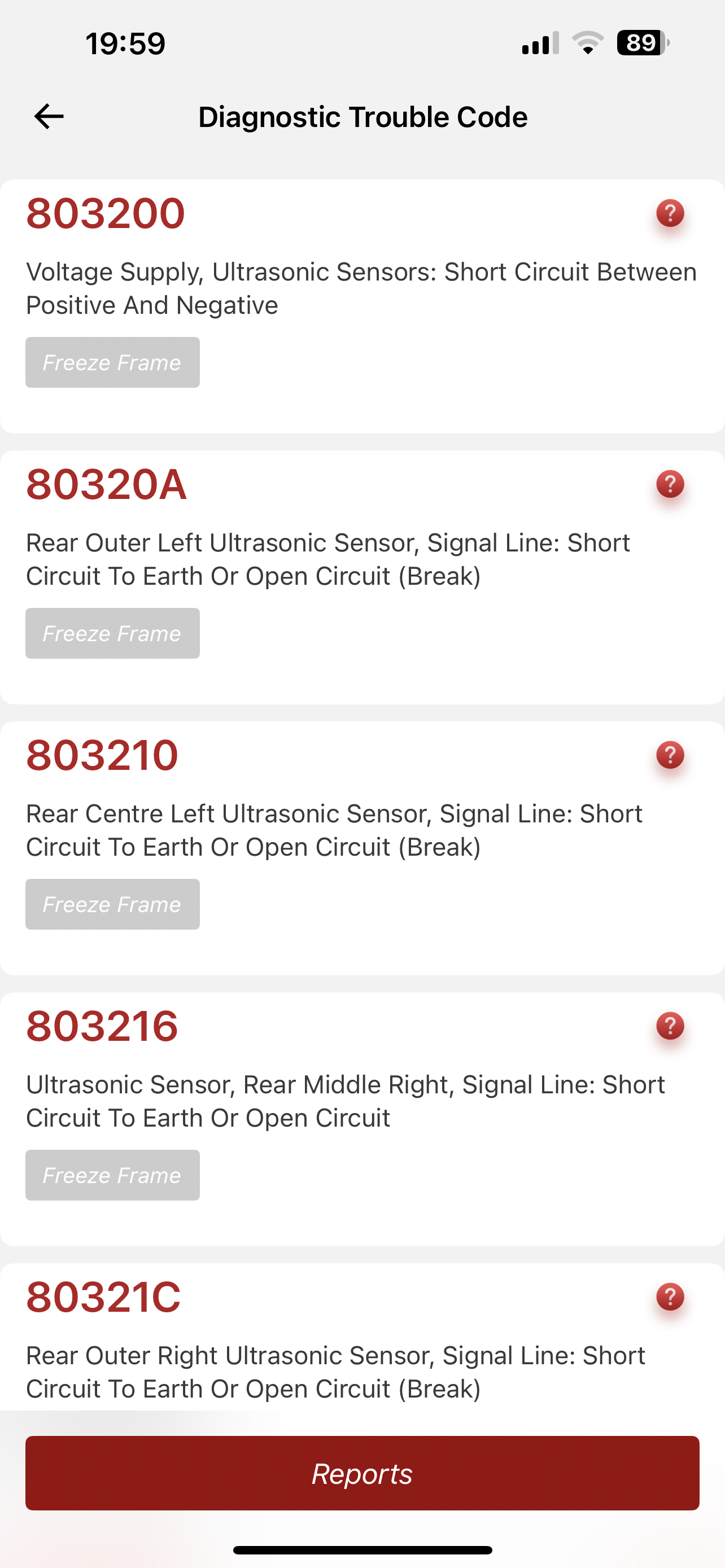Open help for code 80320A
This screenshot has width=725, height=1568.
point(670,484)
